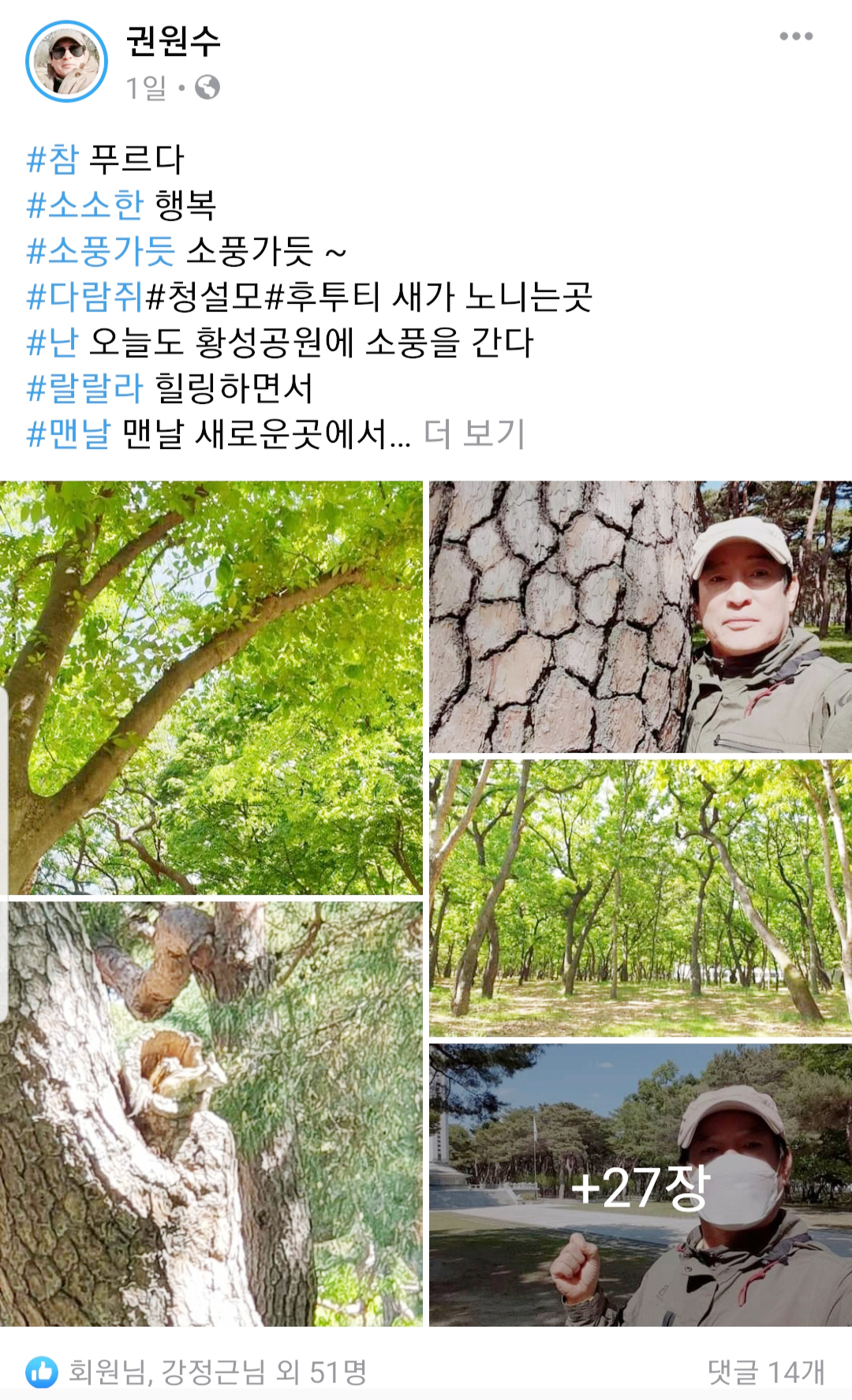The width and height of the screenshot is (852, 1400).
Task: Open the #다람쥐 hashtag
Action: [x=85, y=296]
